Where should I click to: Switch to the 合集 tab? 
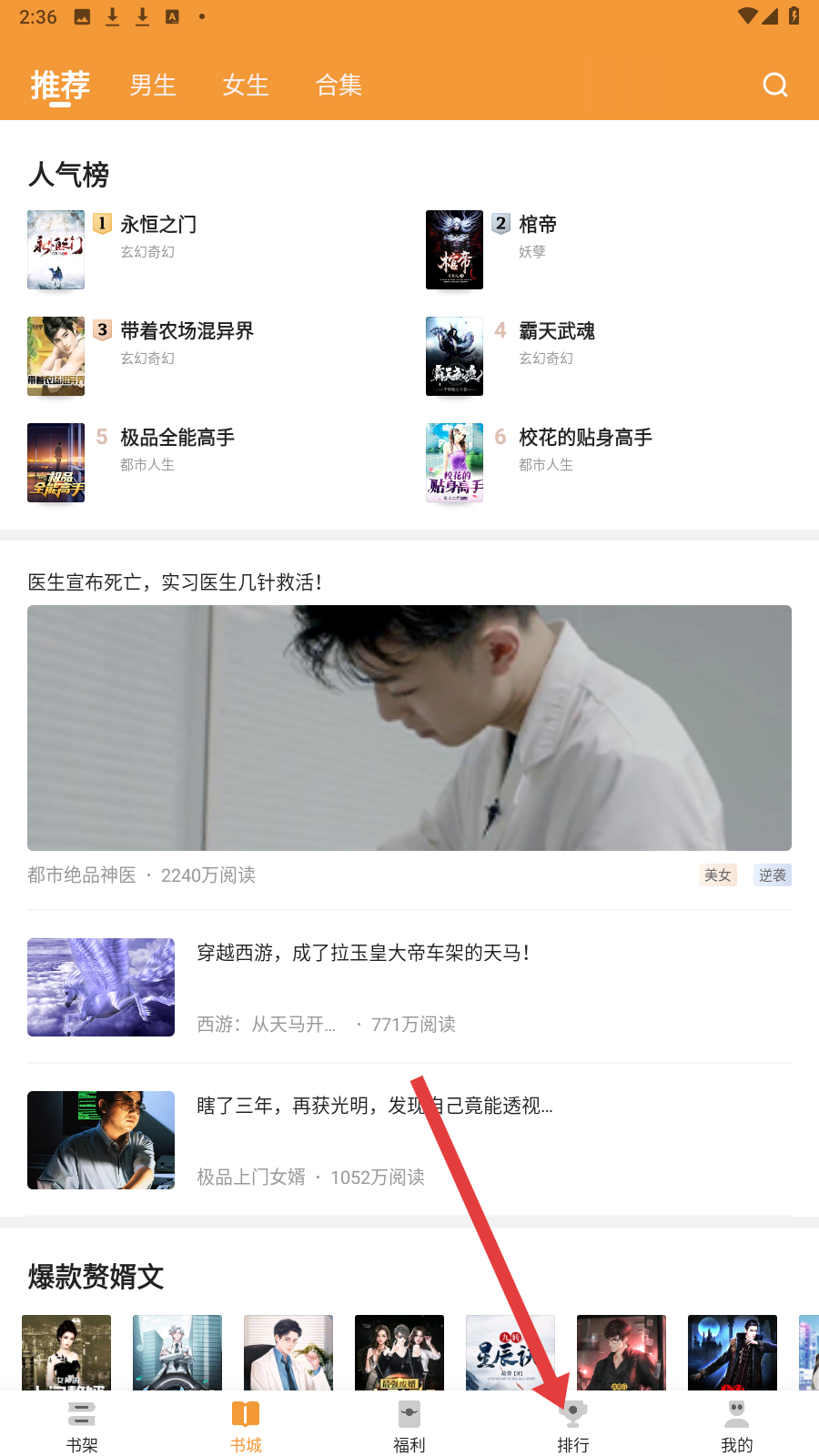[x=339, y=85]
